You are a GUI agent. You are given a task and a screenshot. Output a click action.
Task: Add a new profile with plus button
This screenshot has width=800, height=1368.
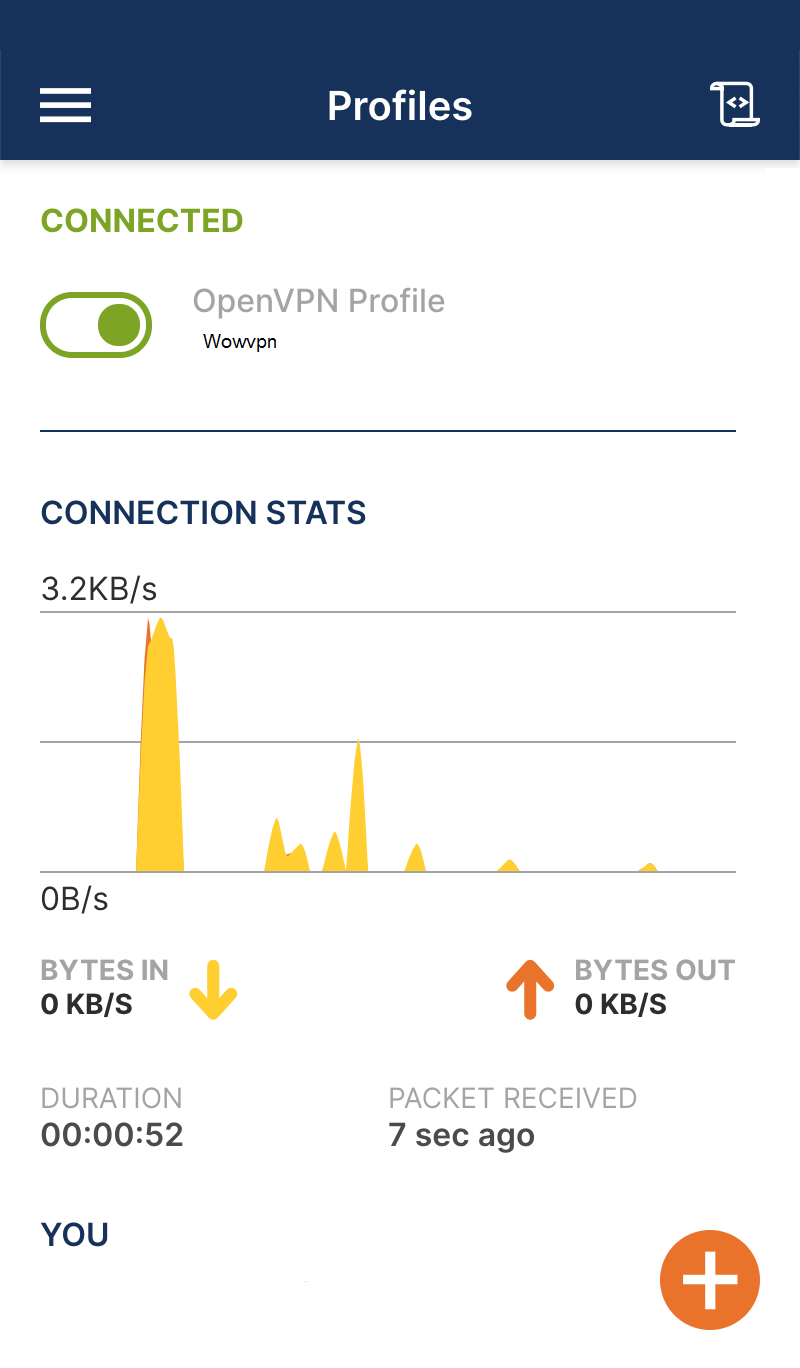pos(710,1280)
